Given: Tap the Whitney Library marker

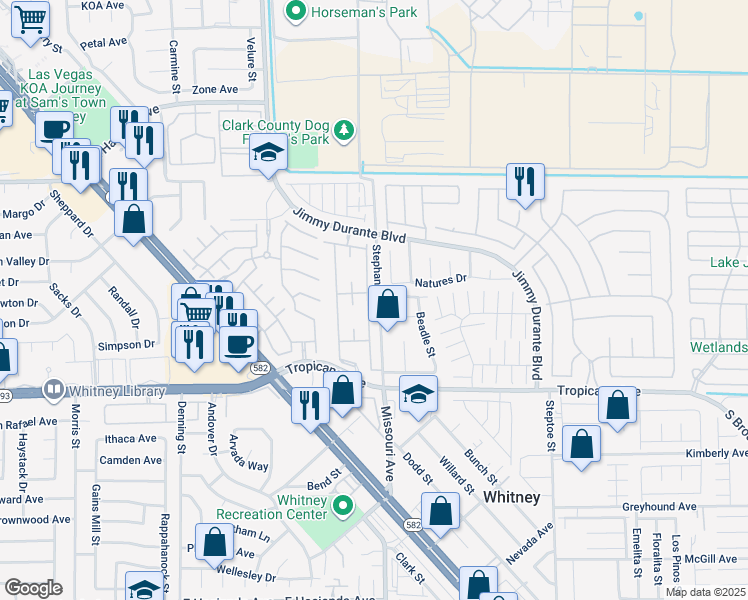Looking at the screenshot, I should 53,390.
